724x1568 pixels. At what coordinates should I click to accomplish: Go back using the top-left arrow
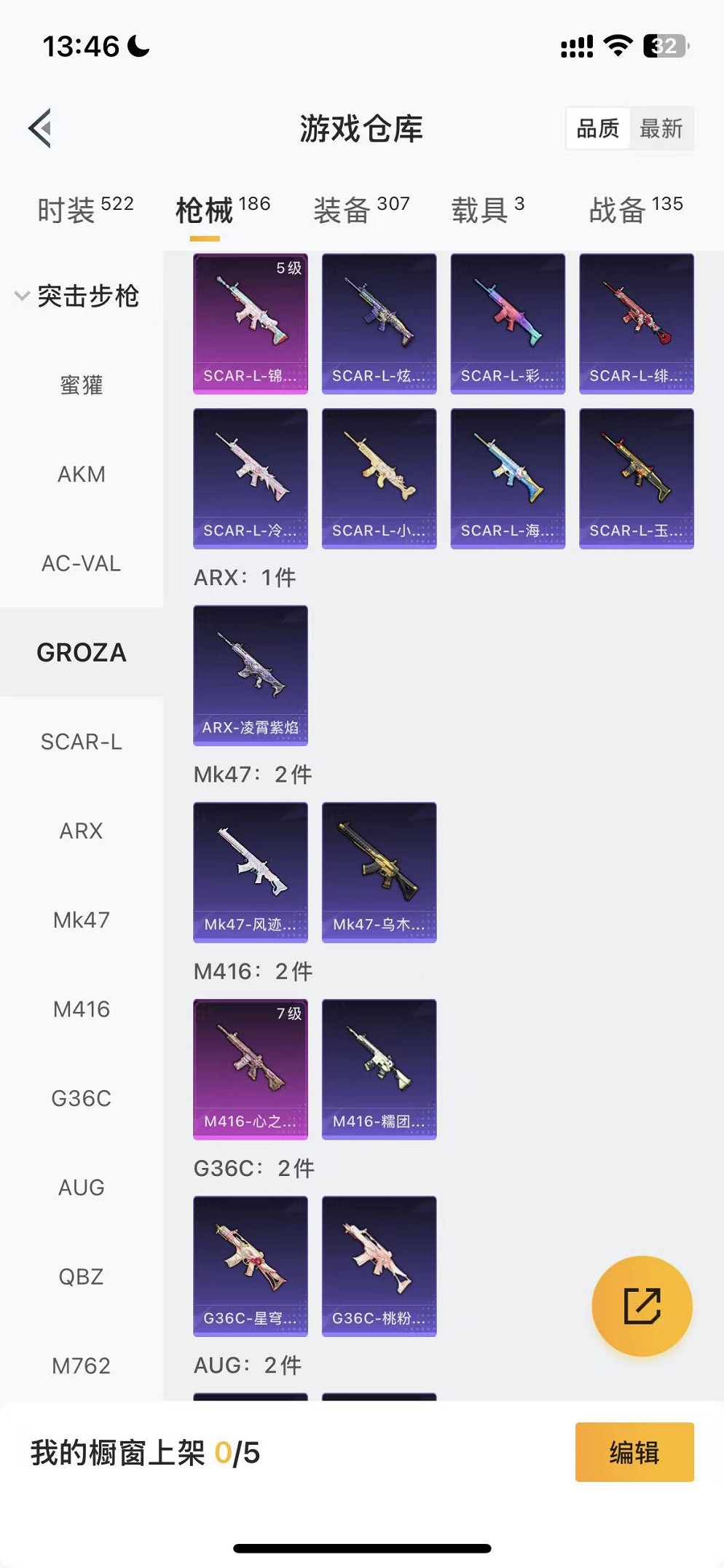[x=41, y=128]
